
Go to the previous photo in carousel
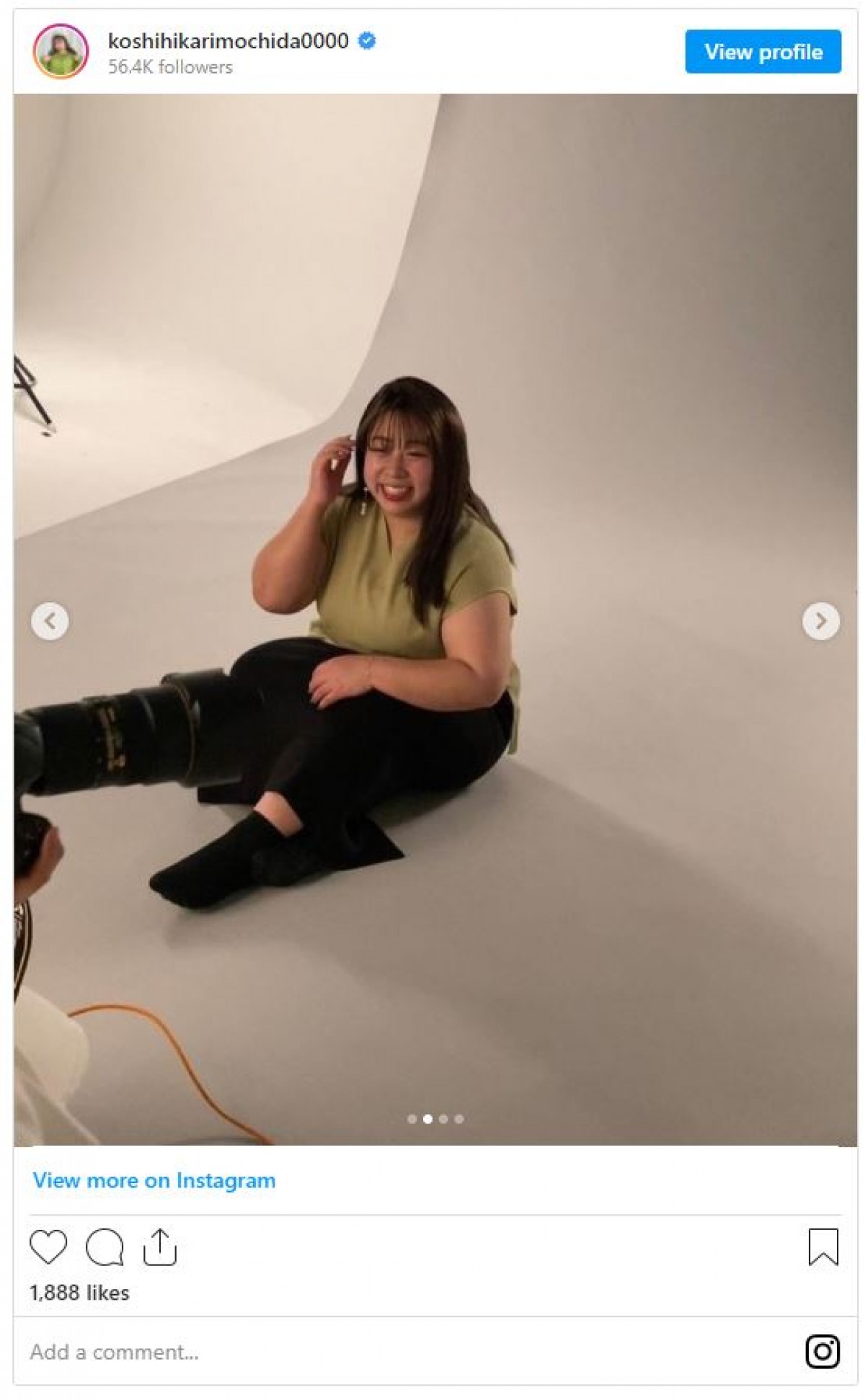pos(50,620)
